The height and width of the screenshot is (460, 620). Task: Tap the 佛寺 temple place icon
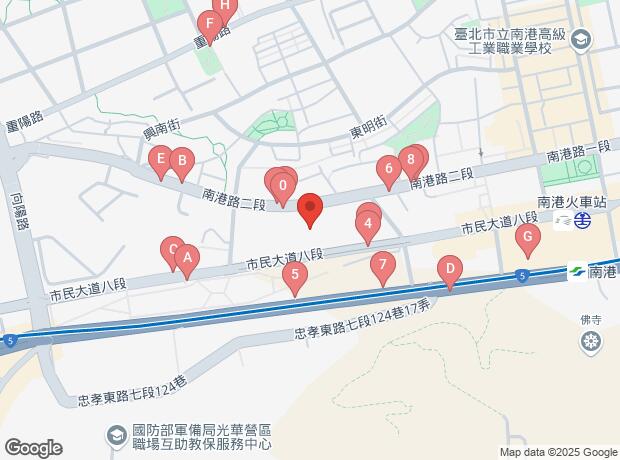(x=592, y=343)
